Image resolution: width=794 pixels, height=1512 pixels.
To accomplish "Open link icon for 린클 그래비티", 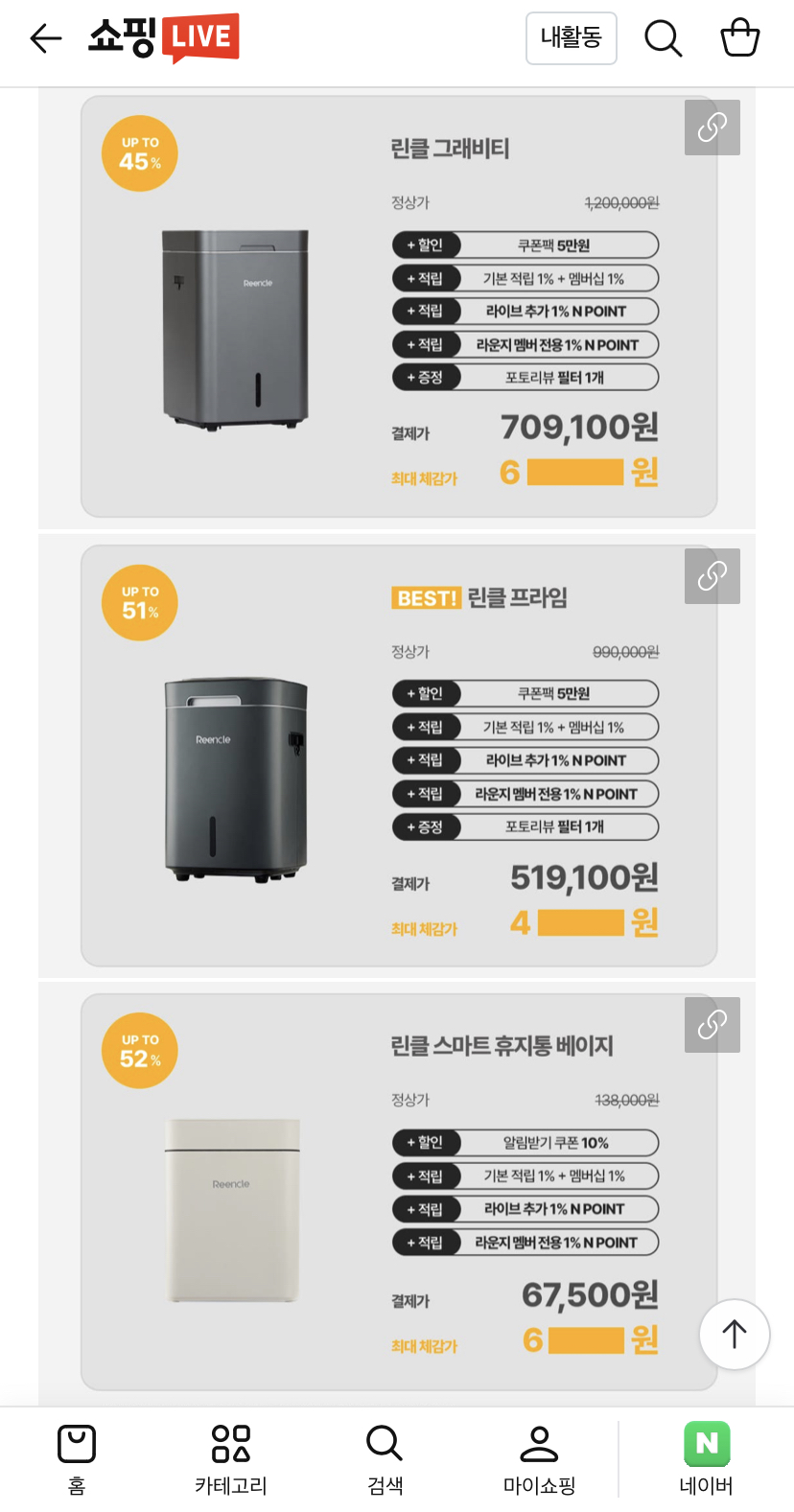I will click(x=712, y=128).
